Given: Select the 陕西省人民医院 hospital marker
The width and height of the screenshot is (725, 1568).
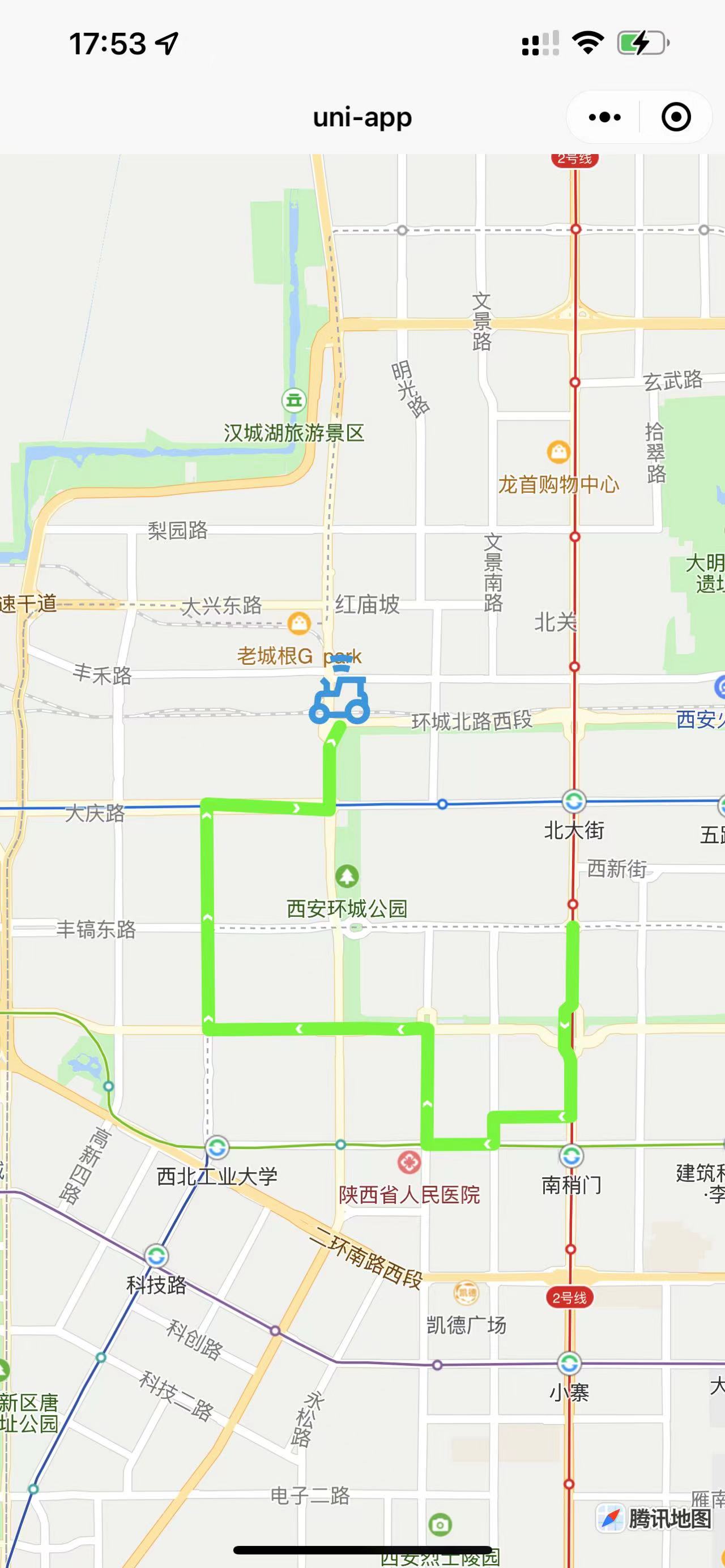Looking at the screenshot, I should tap(409, 1162).
